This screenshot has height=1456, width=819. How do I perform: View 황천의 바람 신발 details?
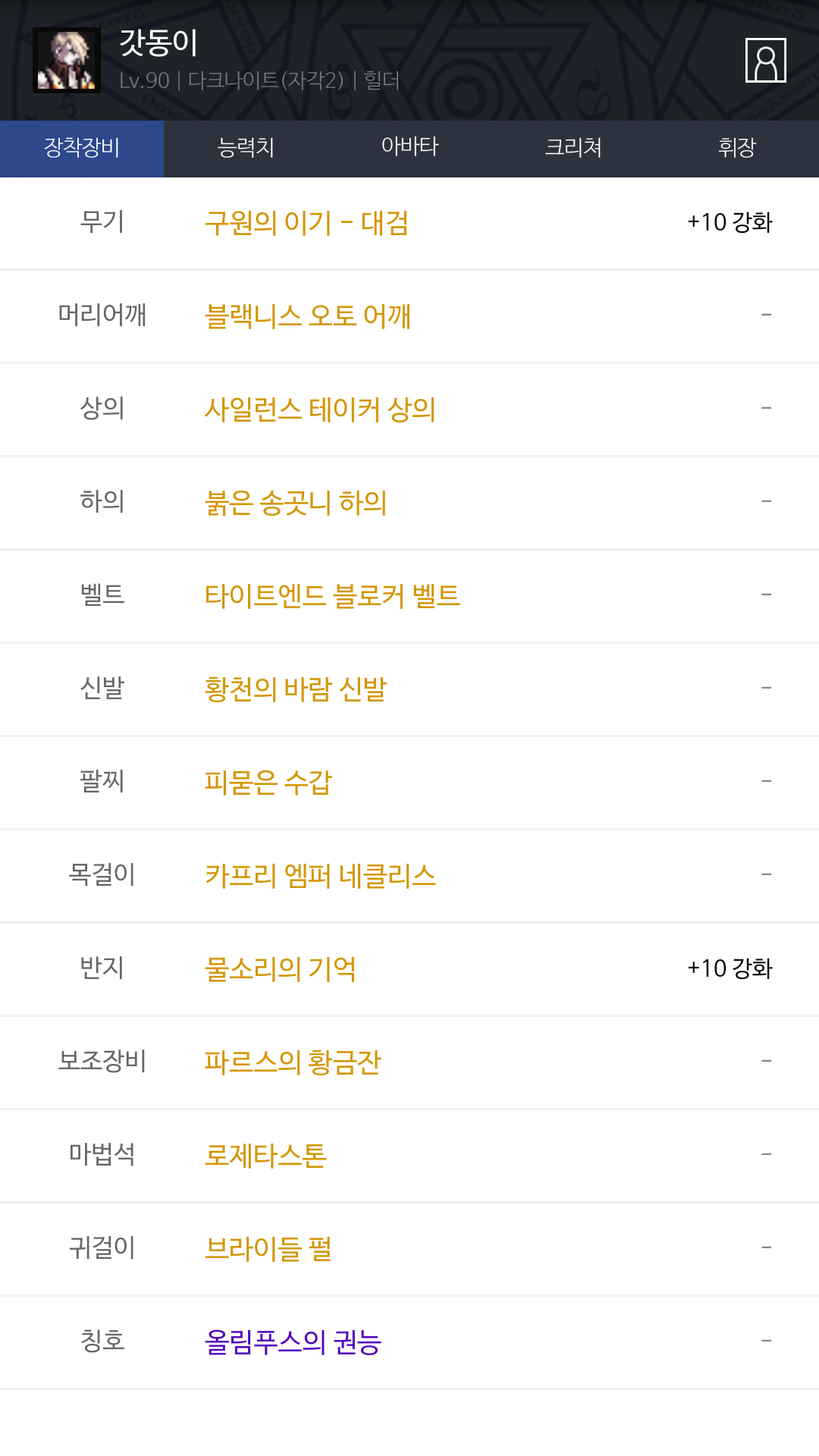pyautogui.click(x=296, y=689)
